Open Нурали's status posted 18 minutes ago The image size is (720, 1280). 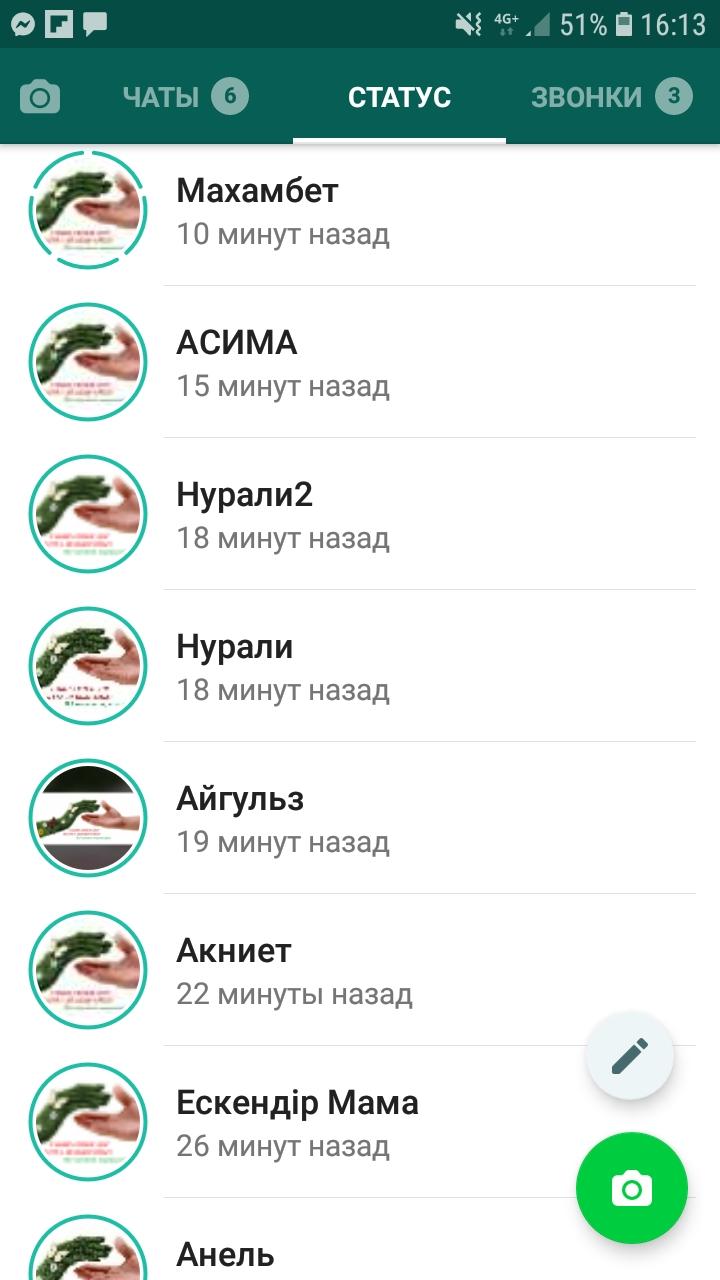360,666
